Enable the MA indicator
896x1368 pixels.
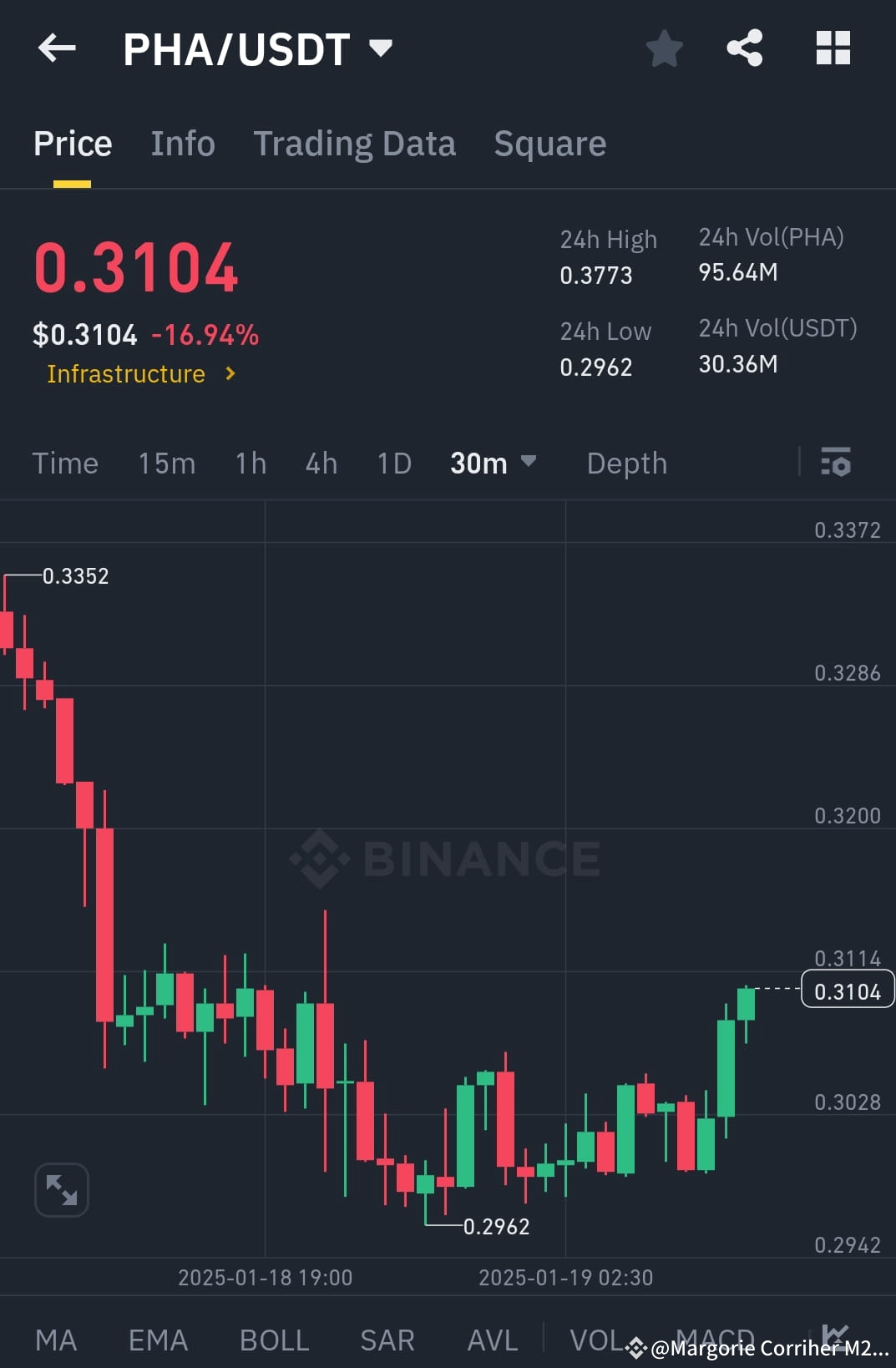point(55,1340)
